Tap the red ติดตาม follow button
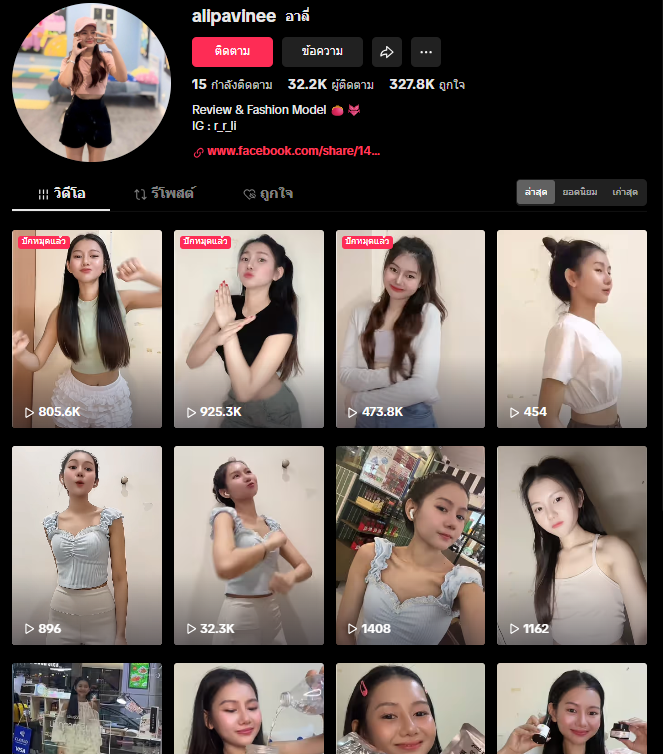Image resolution: width=663 pixels, height=754 pixels. click(x=231, y=52)
